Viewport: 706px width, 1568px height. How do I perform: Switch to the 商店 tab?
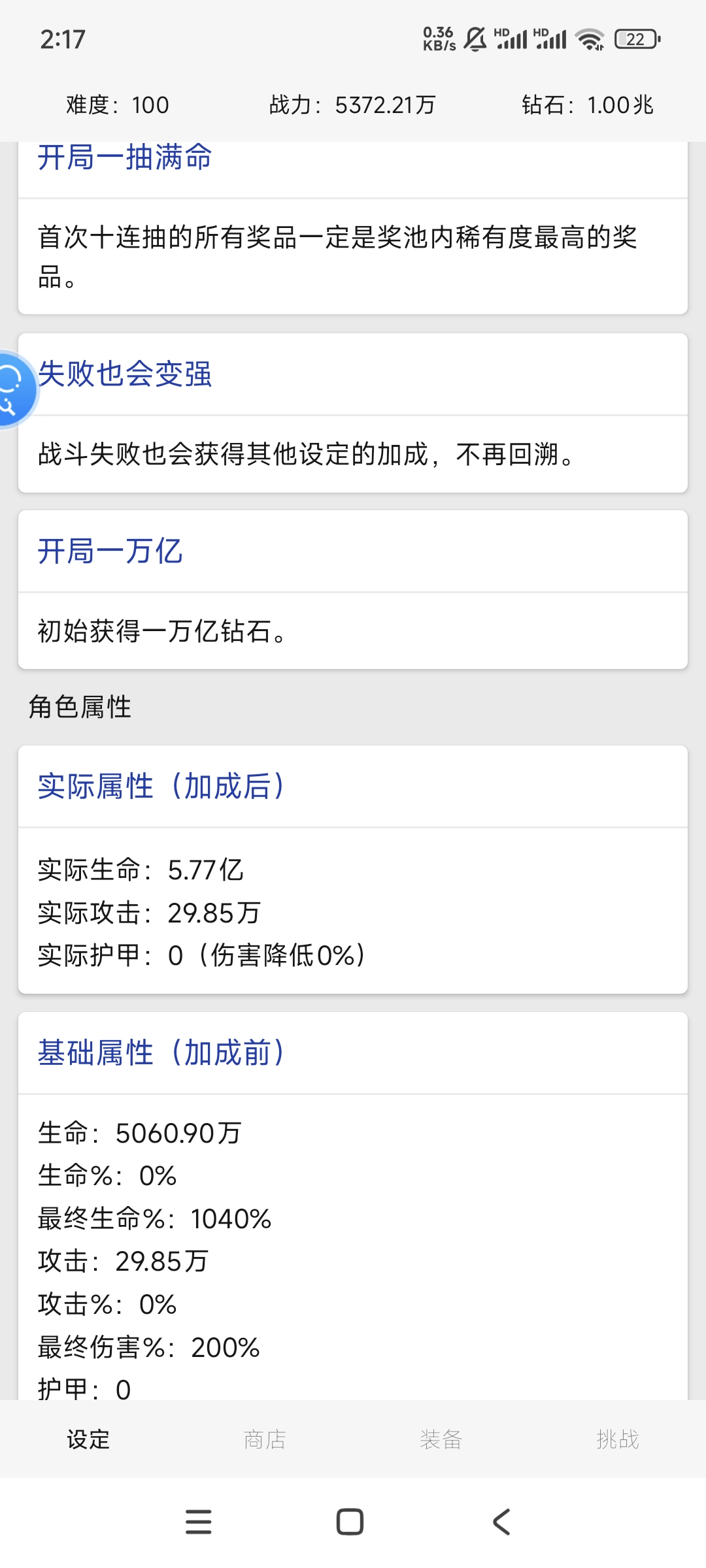click(x=265, y=1439)
